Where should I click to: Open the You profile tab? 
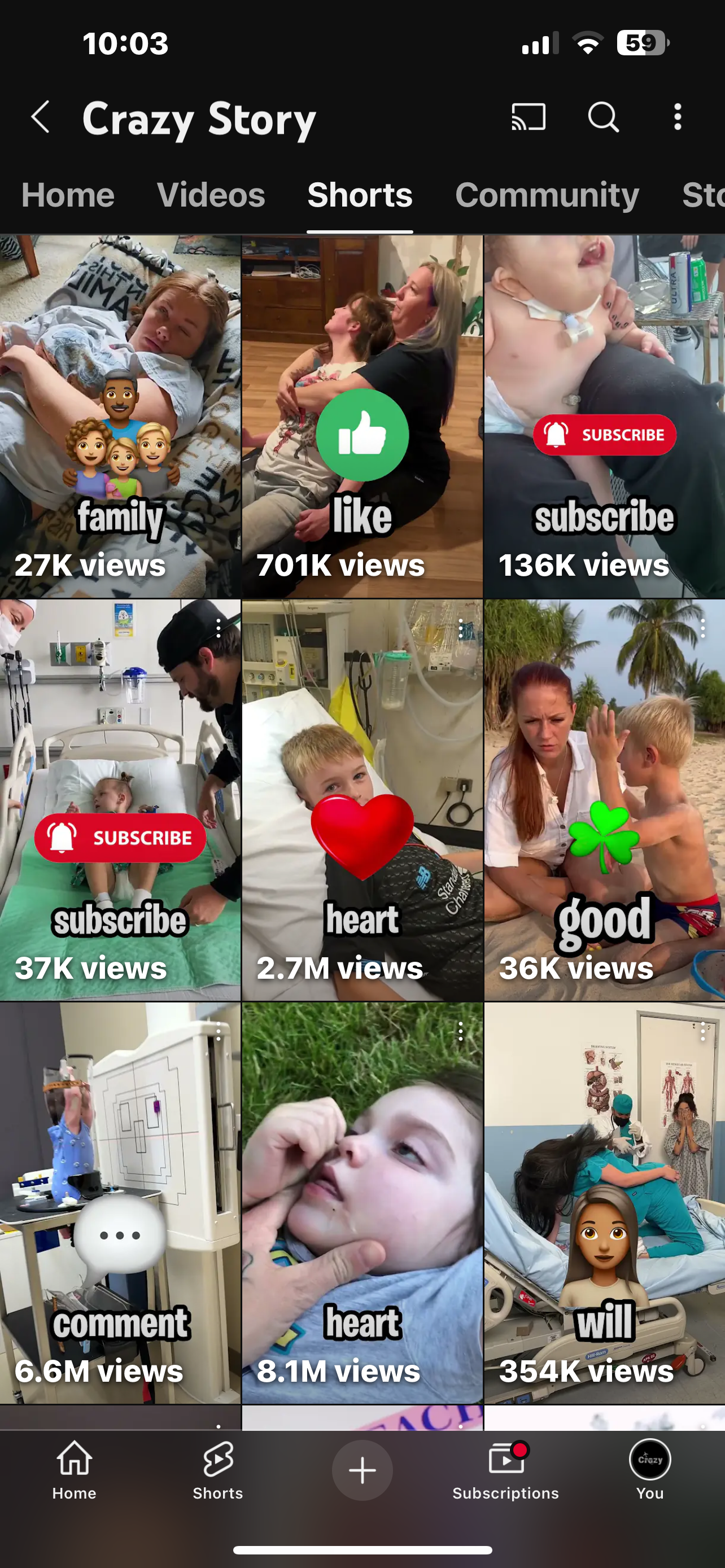(x=649, y=1470)
